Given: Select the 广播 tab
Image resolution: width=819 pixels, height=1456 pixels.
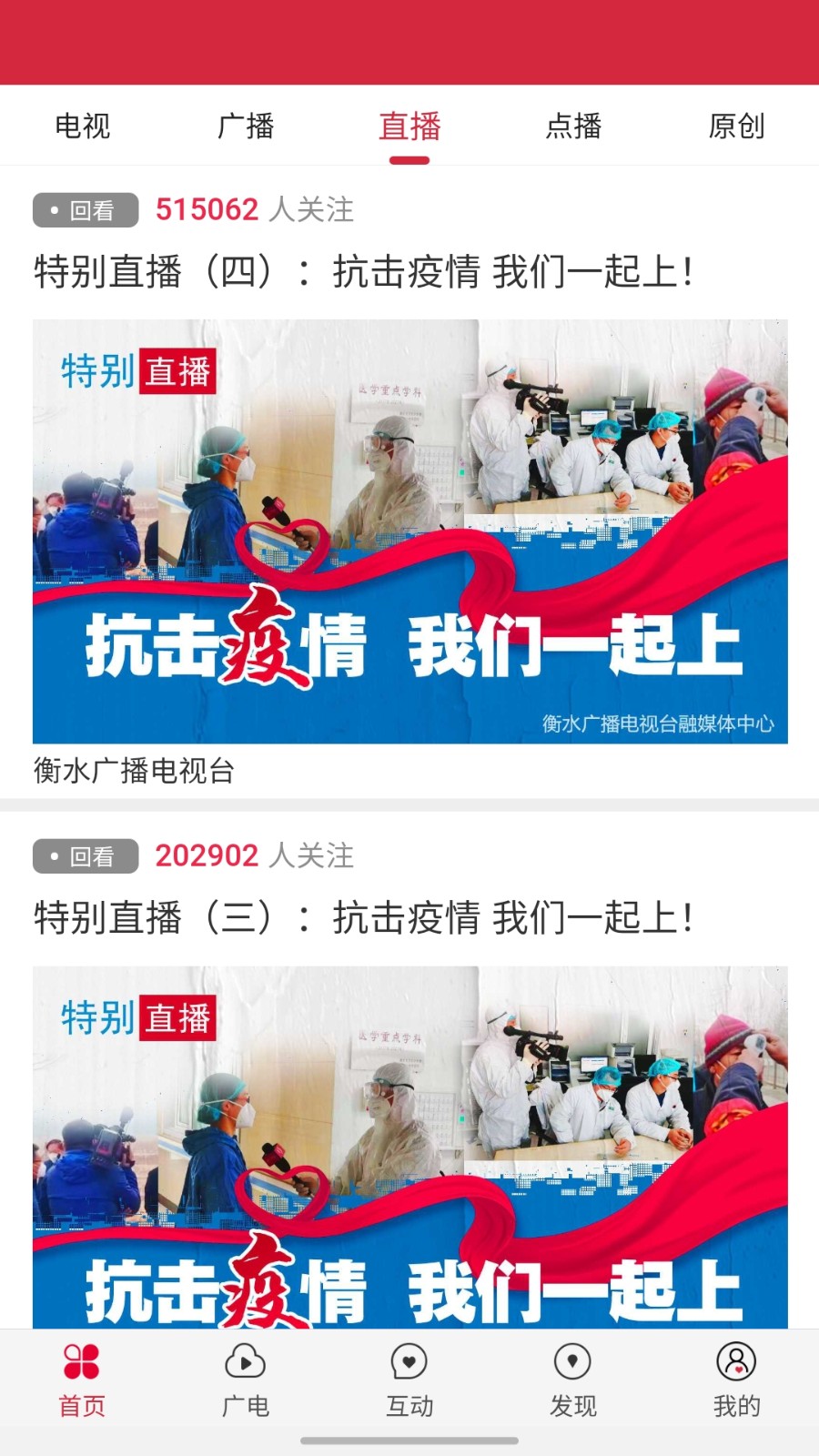Looking at the screenshot, I should 246,126.
